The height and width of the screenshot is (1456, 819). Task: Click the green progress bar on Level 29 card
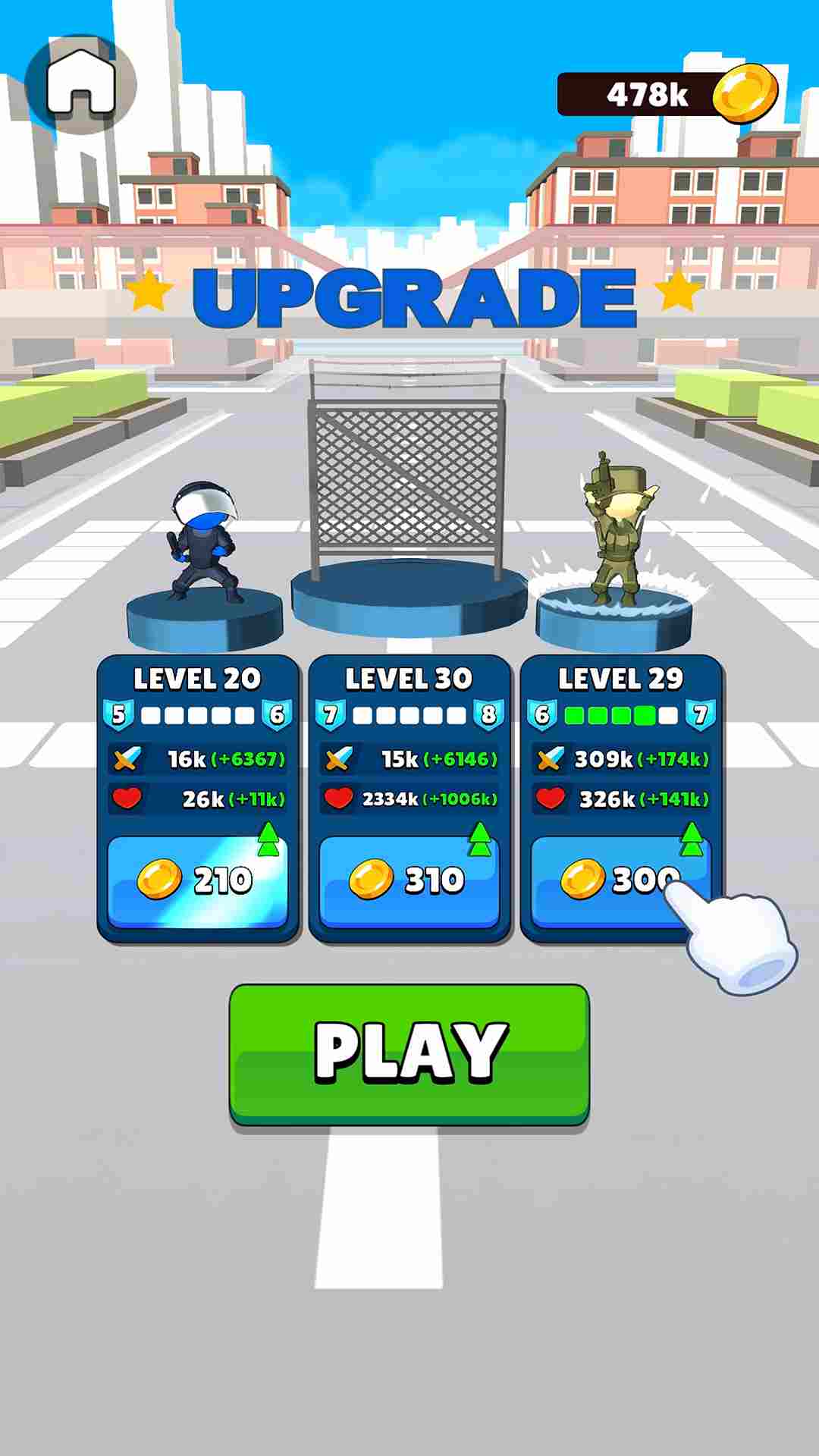[607, 713]
